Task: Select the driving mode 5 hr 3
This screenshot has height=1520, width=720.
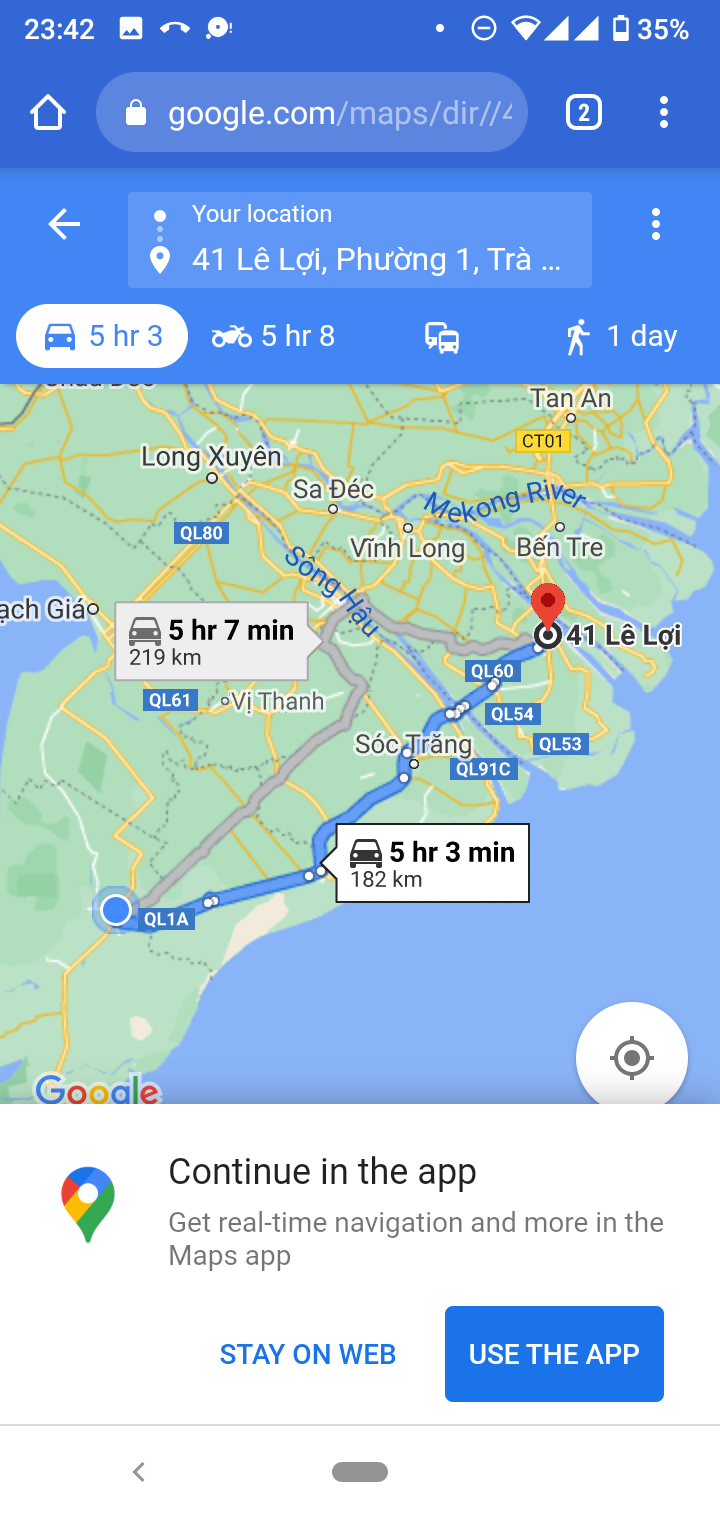Action: click(102, 337)
